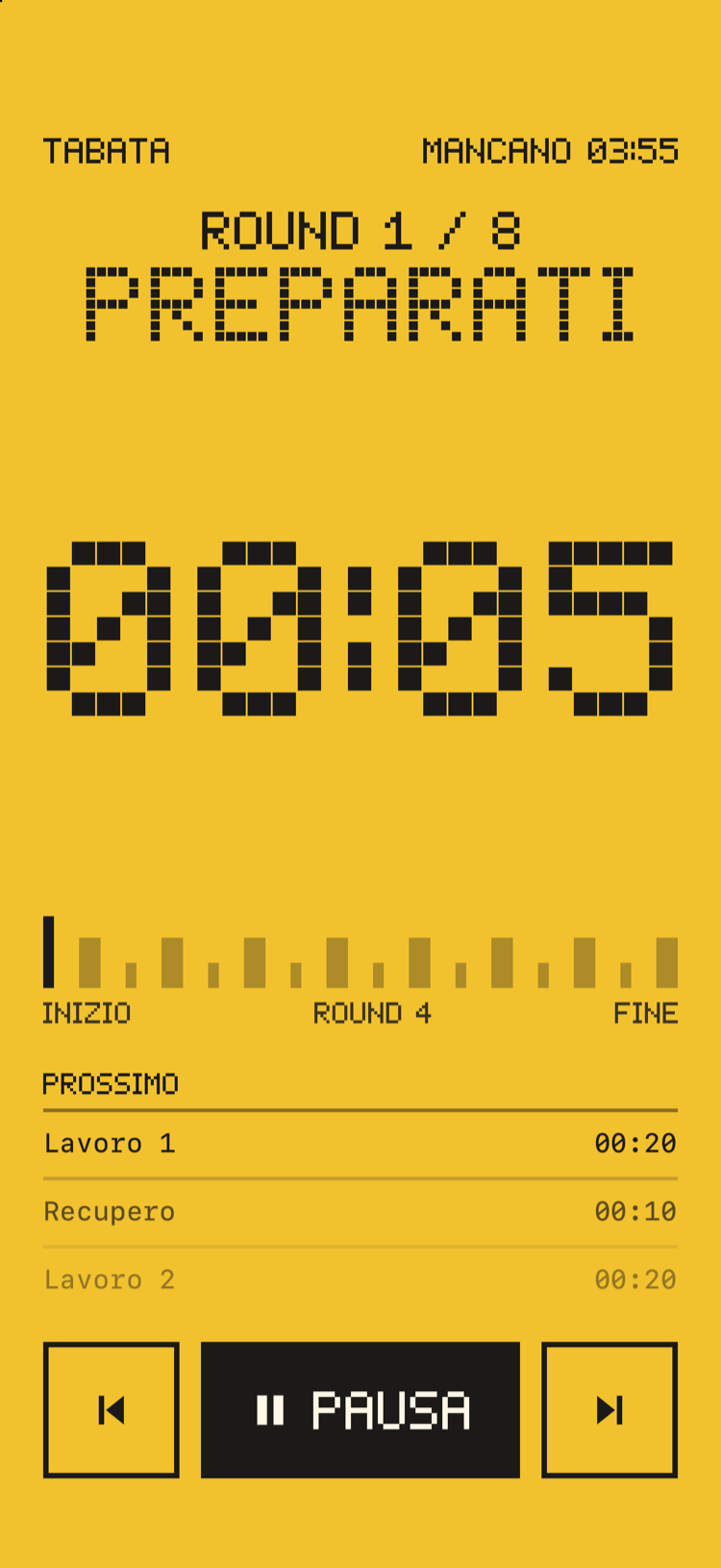Skip to the next interval
The image size is (721, 1568).
click(609, 1409)
